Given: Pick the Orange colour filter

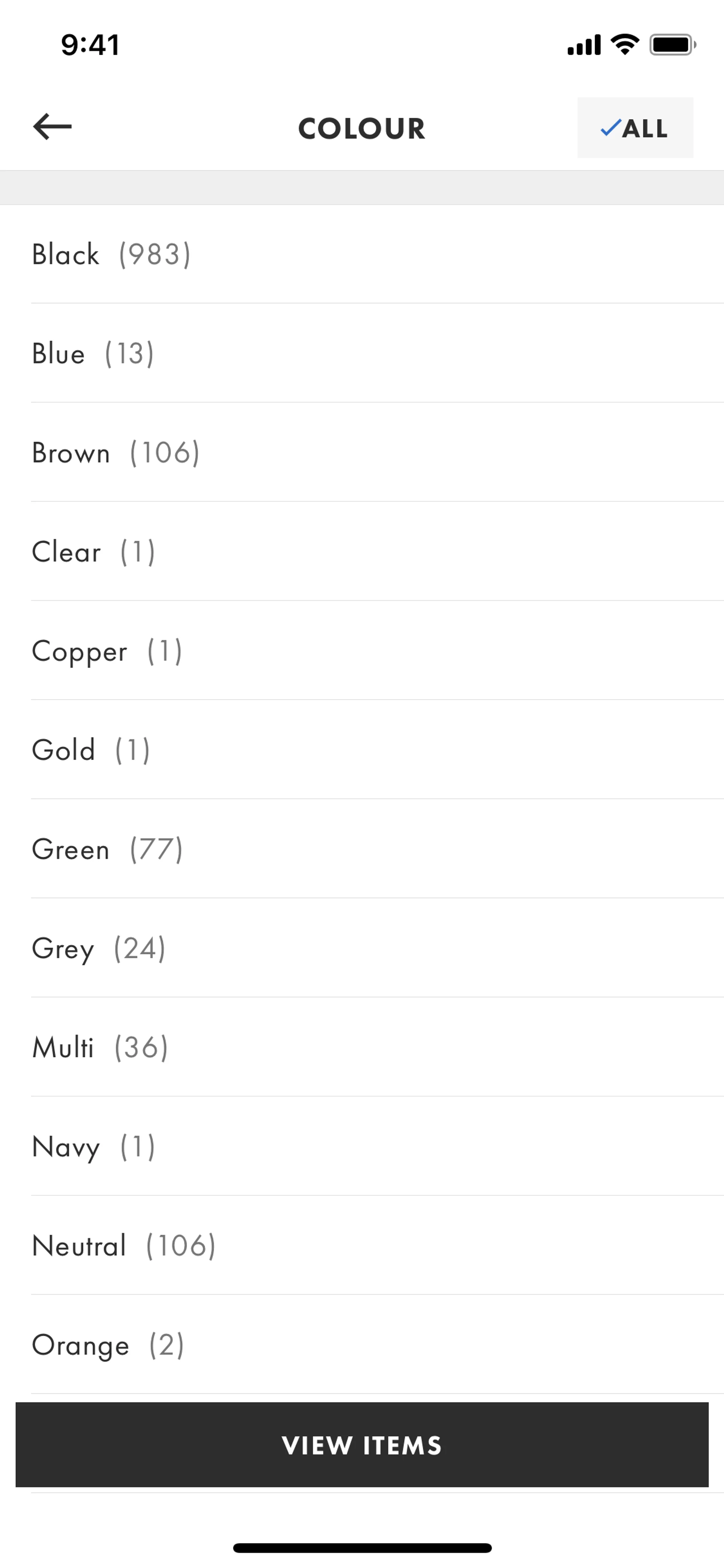Looking at the screenshot, I should (x=108, y=1345).
